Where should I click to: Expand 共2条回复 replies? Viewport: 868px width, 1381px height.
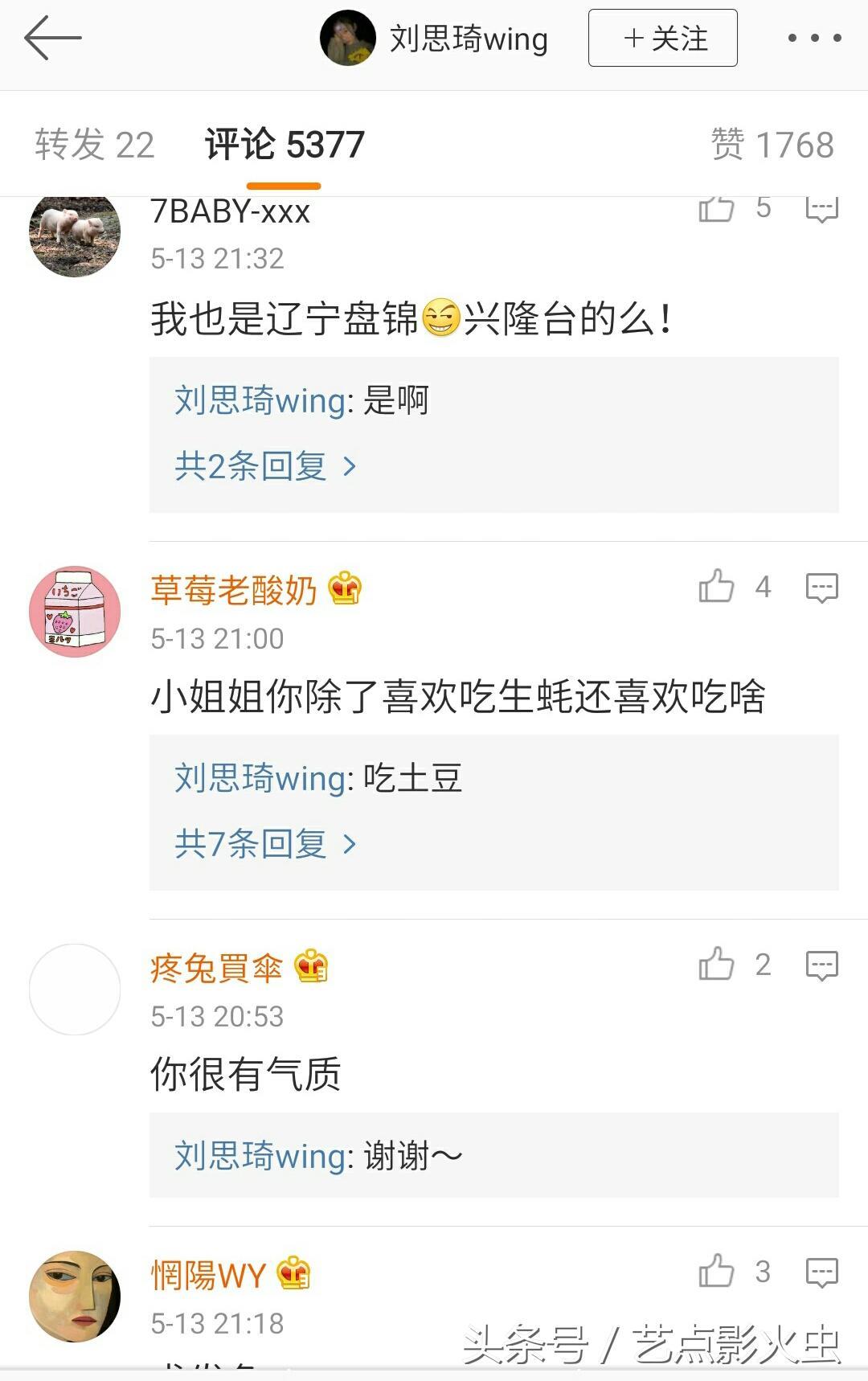point(264,466)
